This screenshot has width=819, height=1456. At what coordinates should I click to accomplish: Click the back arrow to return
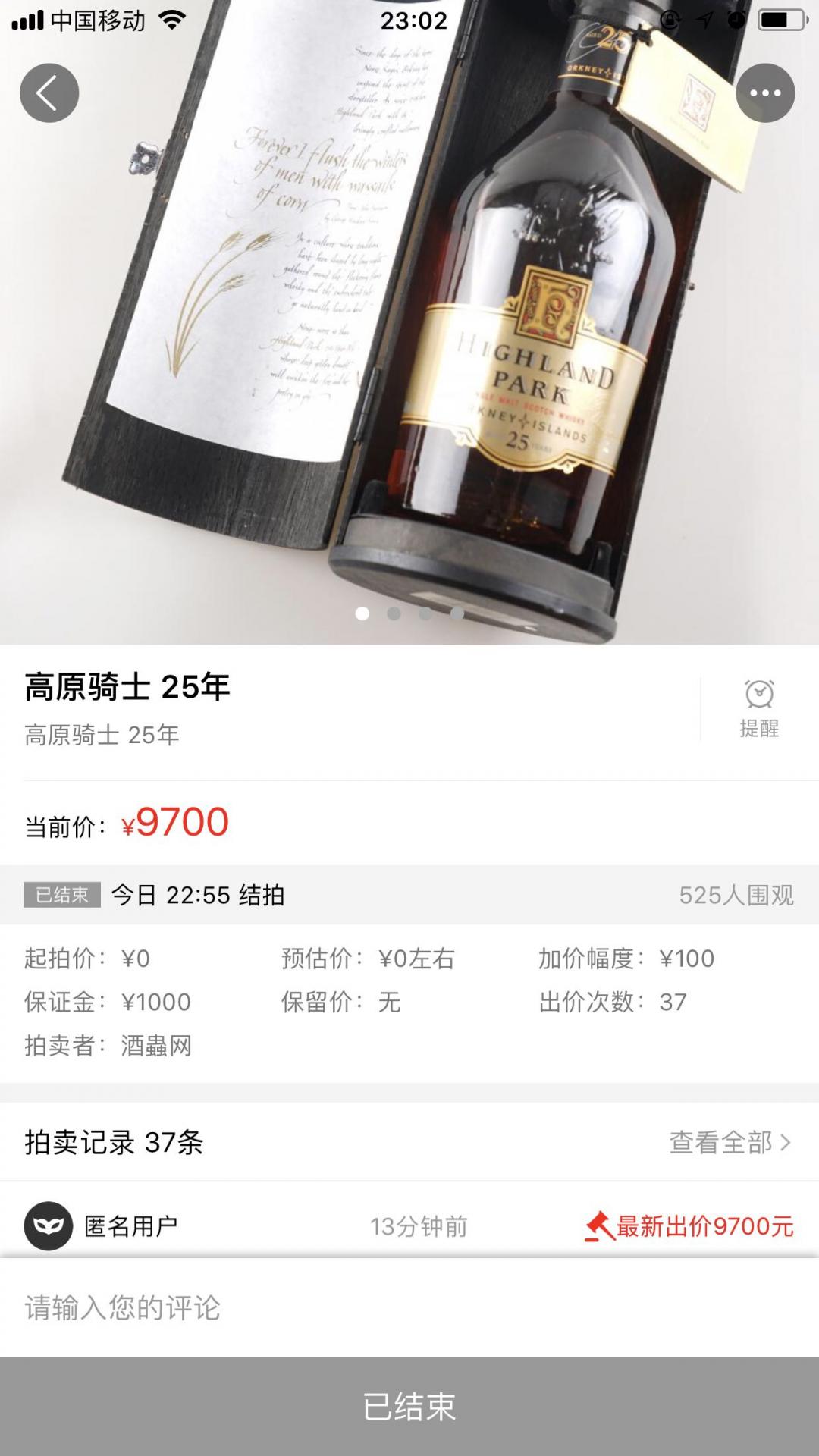[49, 93]
